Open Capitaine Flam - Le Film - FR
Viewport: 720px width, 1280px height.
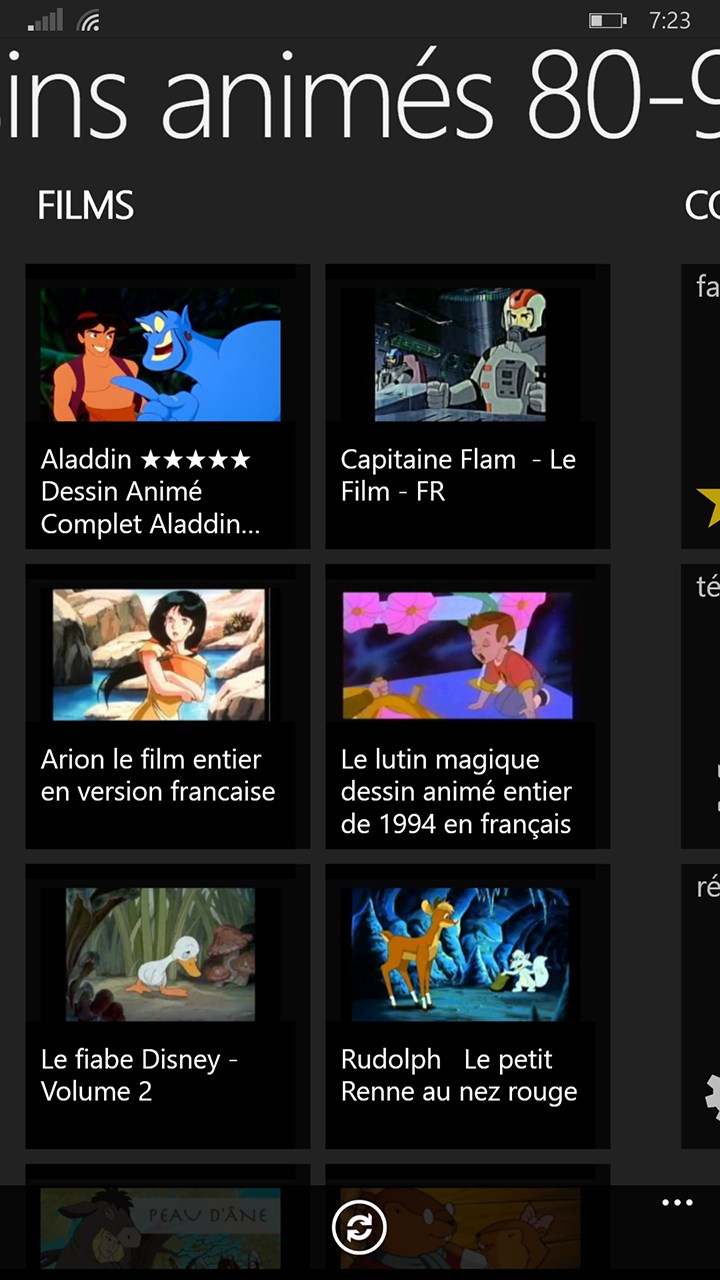pyautogui.click(x=467, y=406)
